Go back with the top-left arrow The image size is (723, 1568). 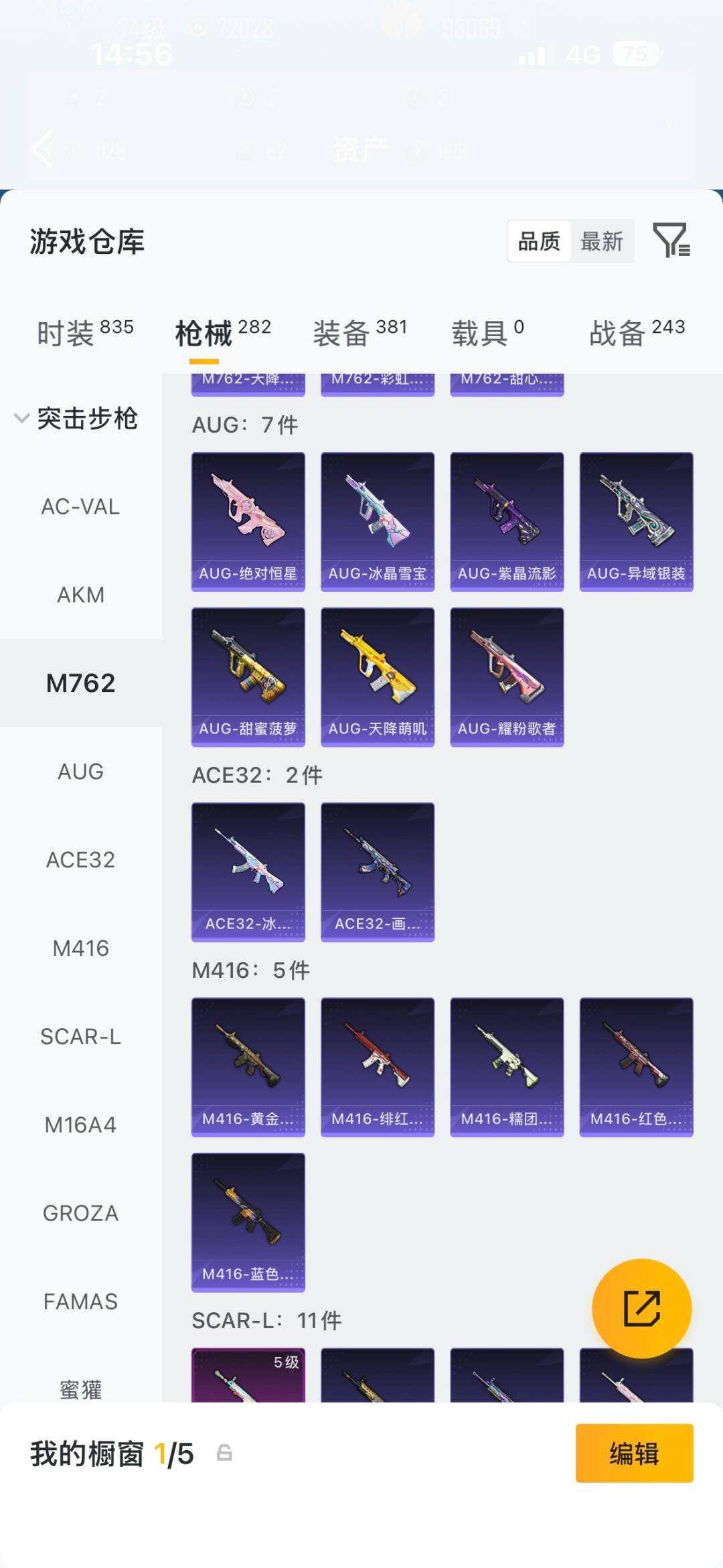pyautogui.click(x=42, y=149)
